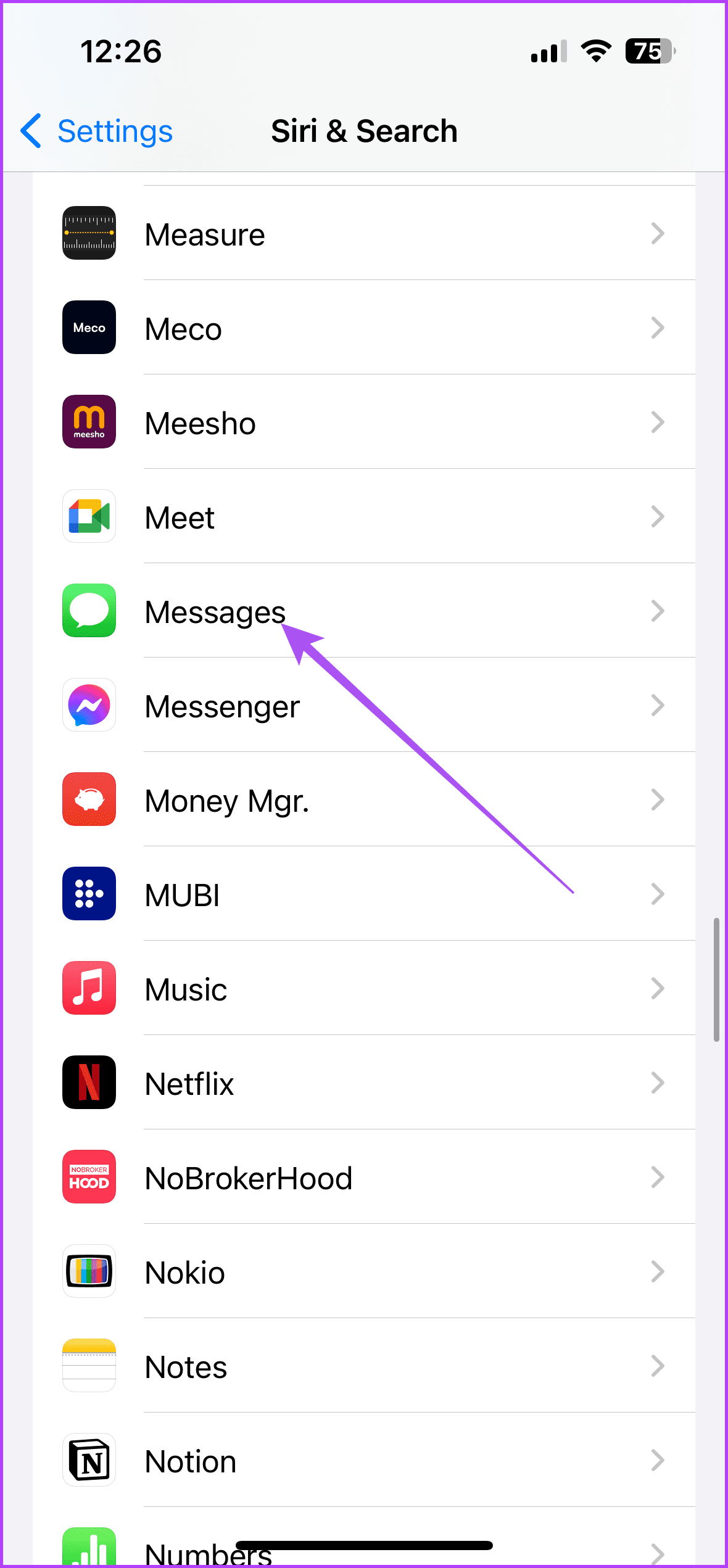Expand Nokio settings via its chevron arrow

pyautogui.click(x=658, y=1271)
